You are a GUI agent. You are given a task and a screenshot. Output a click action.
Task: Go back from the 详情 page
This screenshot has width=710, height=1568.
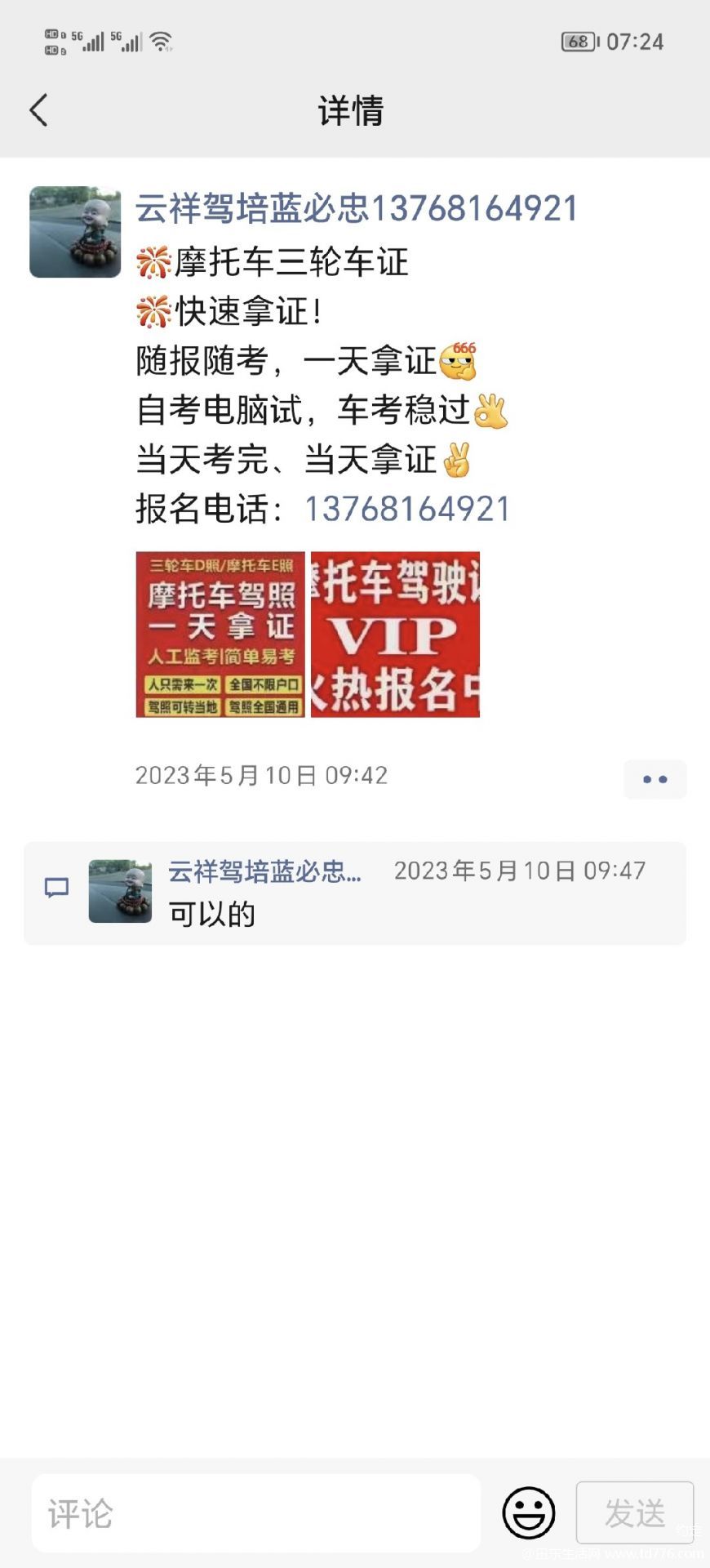(38, 110)
